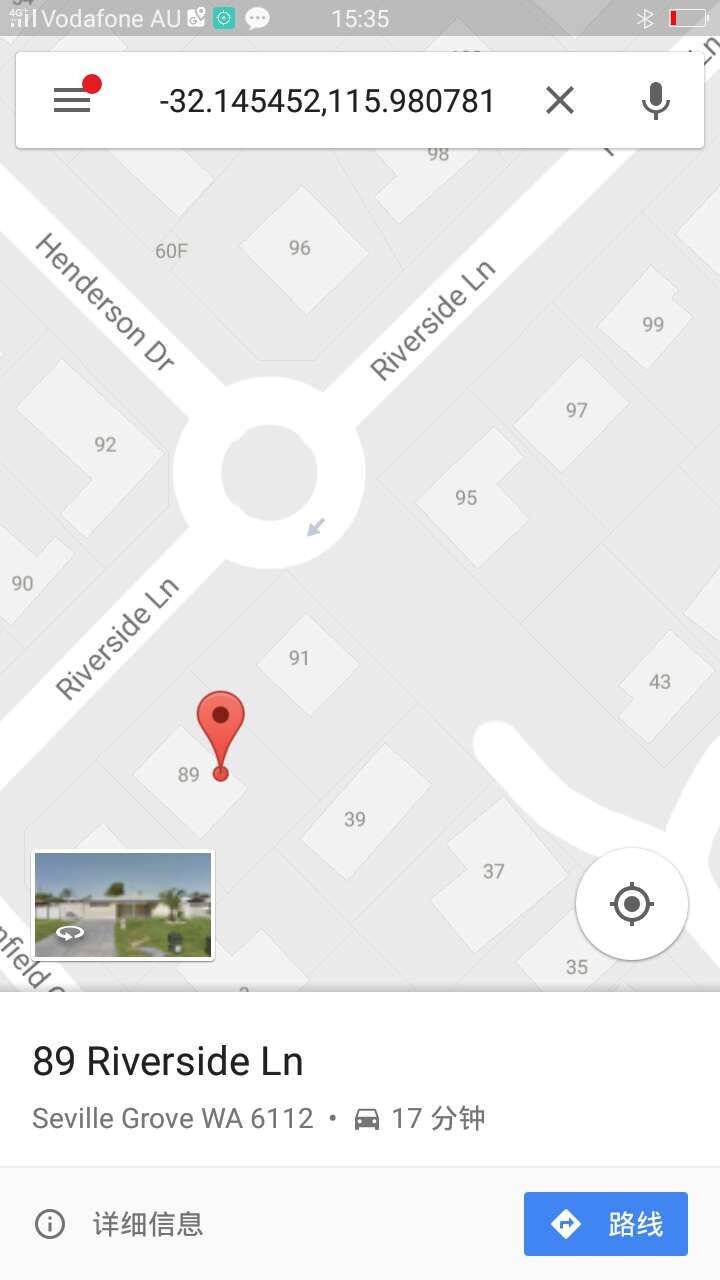Open the hamburger menu drawer
Image resolution: width=720 pixels, height=1280 pixels.
tap(72, 100)
